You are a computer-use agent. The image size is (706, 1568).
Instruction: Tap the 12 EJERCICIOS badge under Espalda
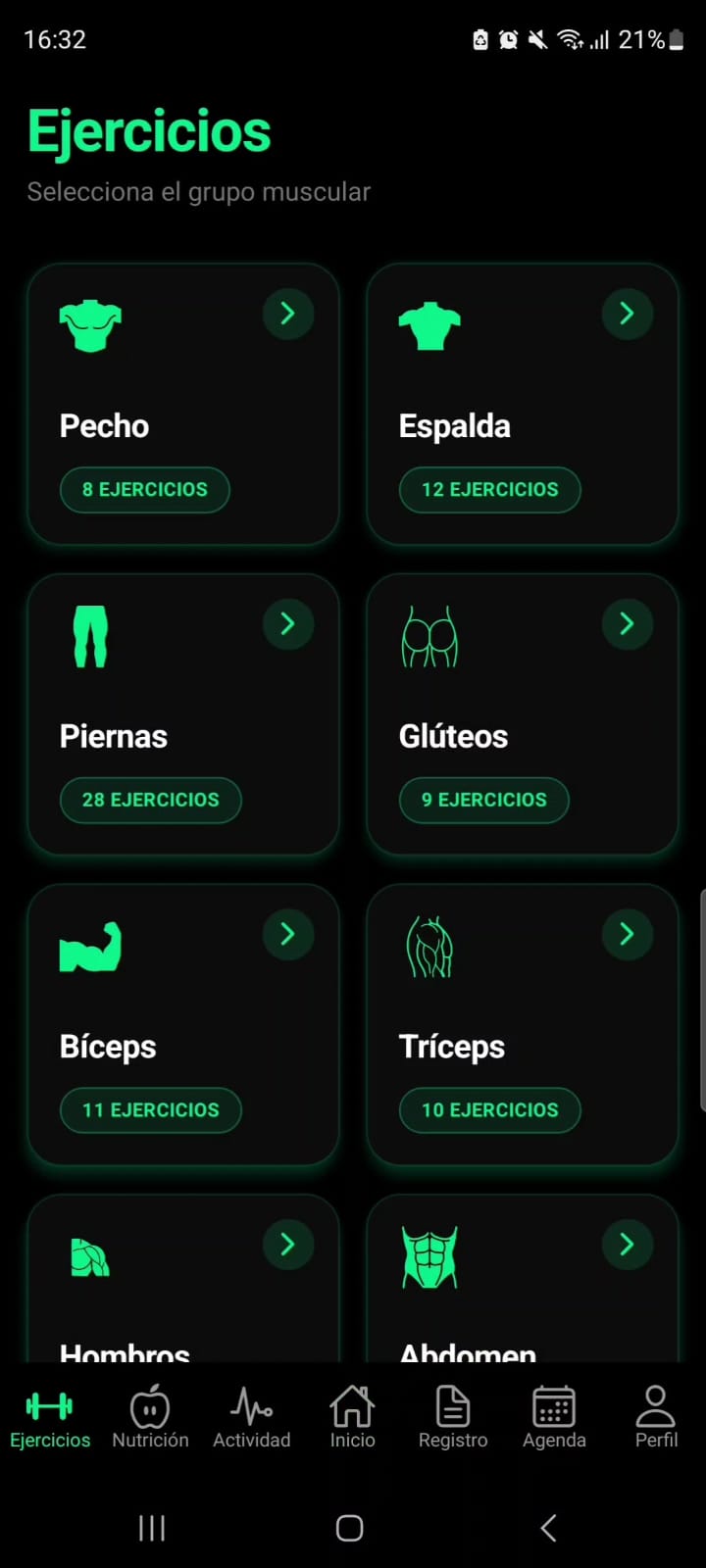[x=490, y=490]
